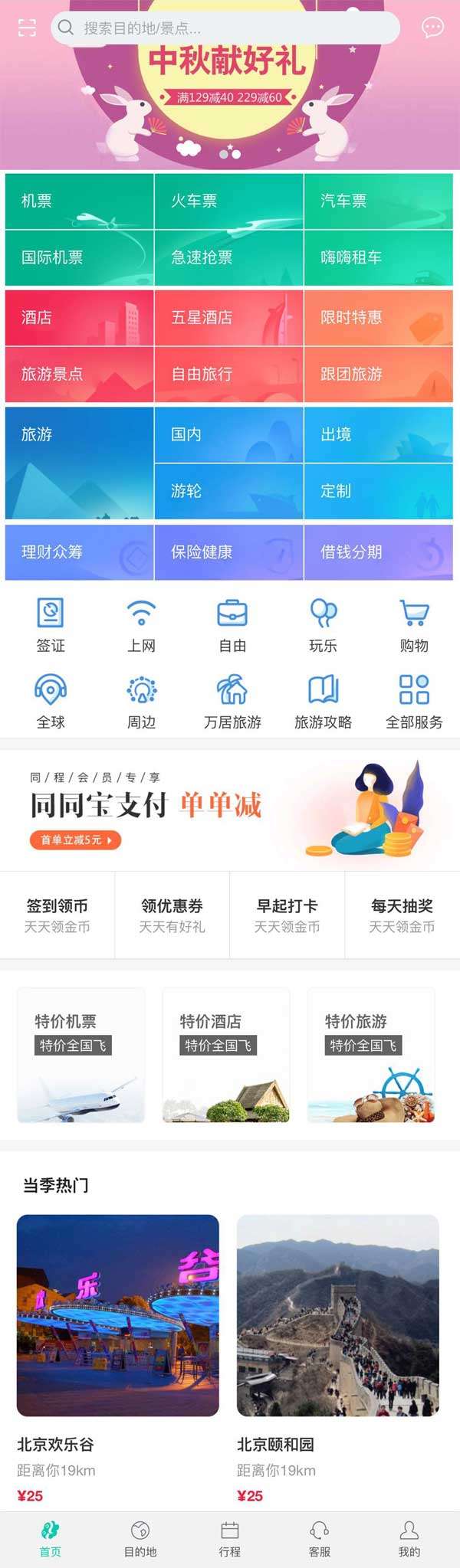Open 五星酒店 five-star hotels
This screenshot has height=1568, width=460.
pos(228,318)
